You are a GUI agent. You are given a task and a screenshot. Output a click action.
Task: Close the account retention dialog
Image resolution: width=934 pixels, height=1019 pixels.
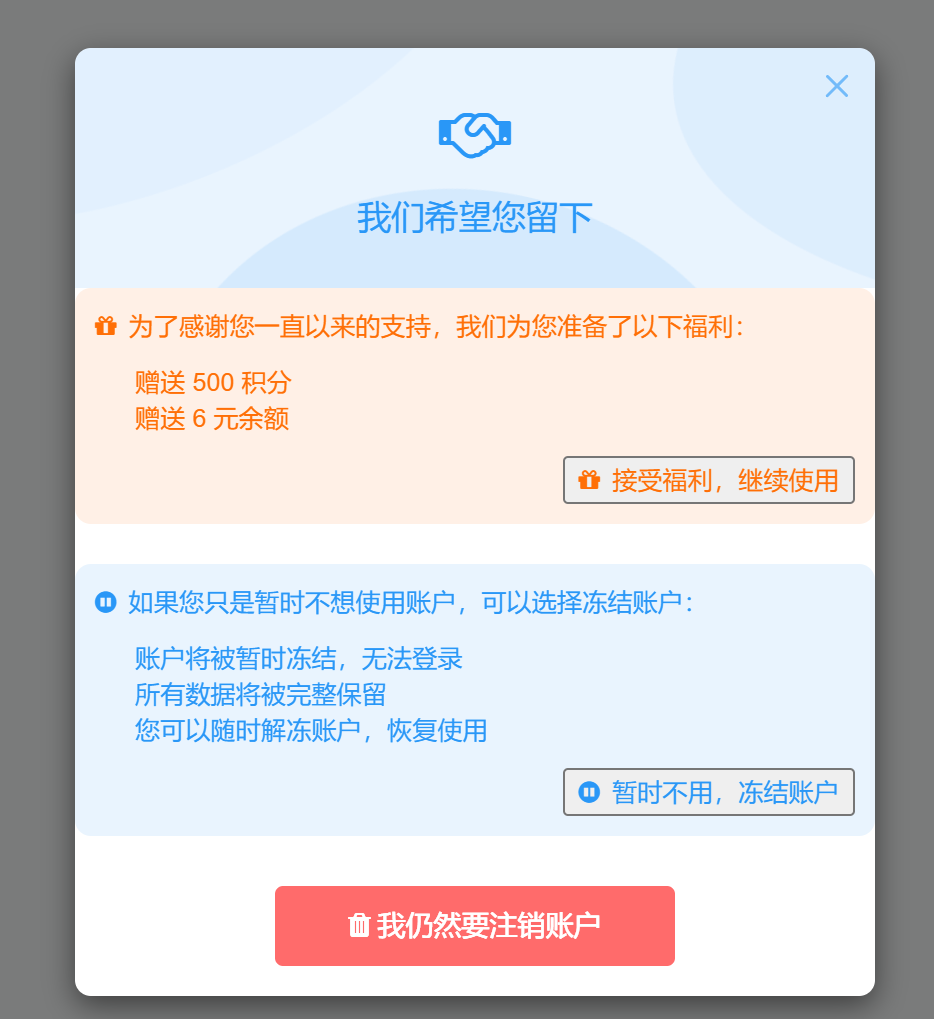836,86
